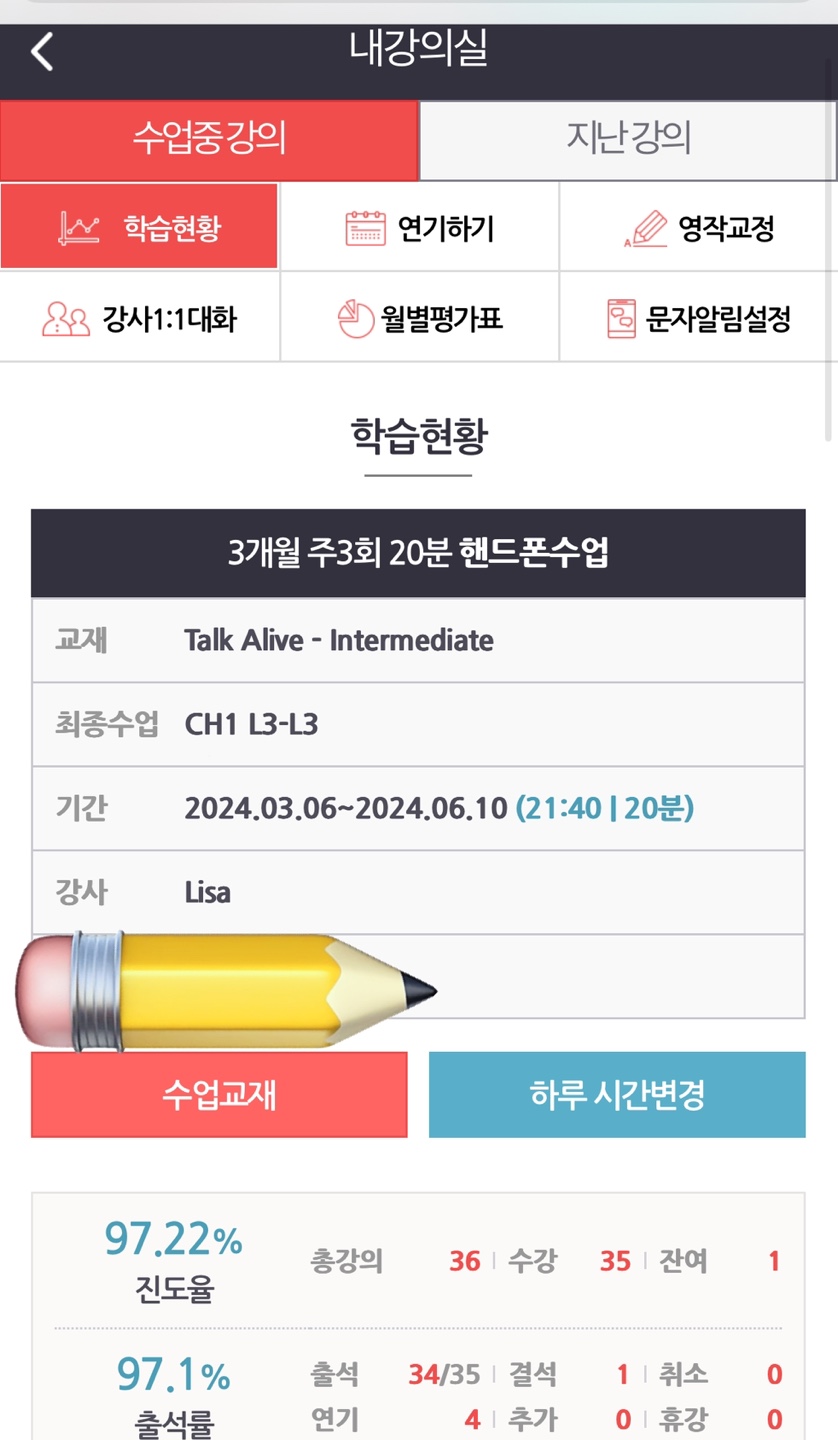
Task: Open the 영작교정 section
Action: pos(698,228)
